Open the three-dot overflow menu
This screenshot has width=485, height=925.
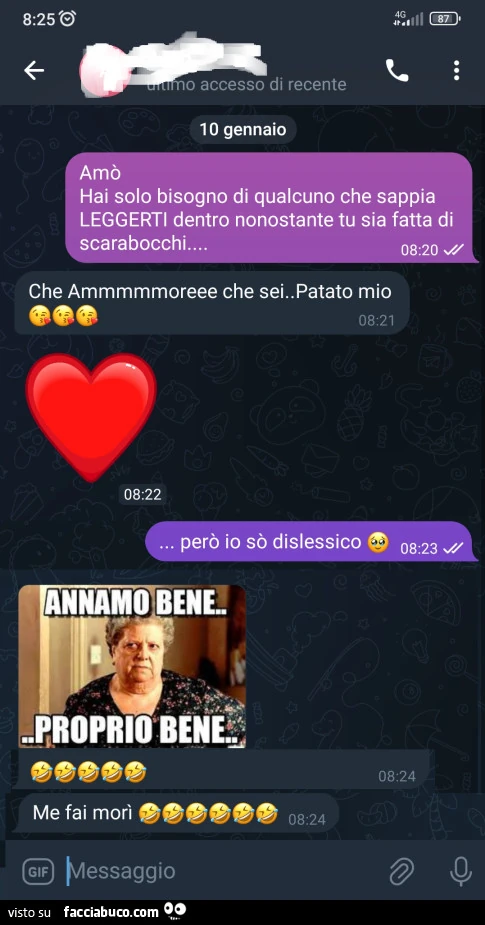point(456,71)
